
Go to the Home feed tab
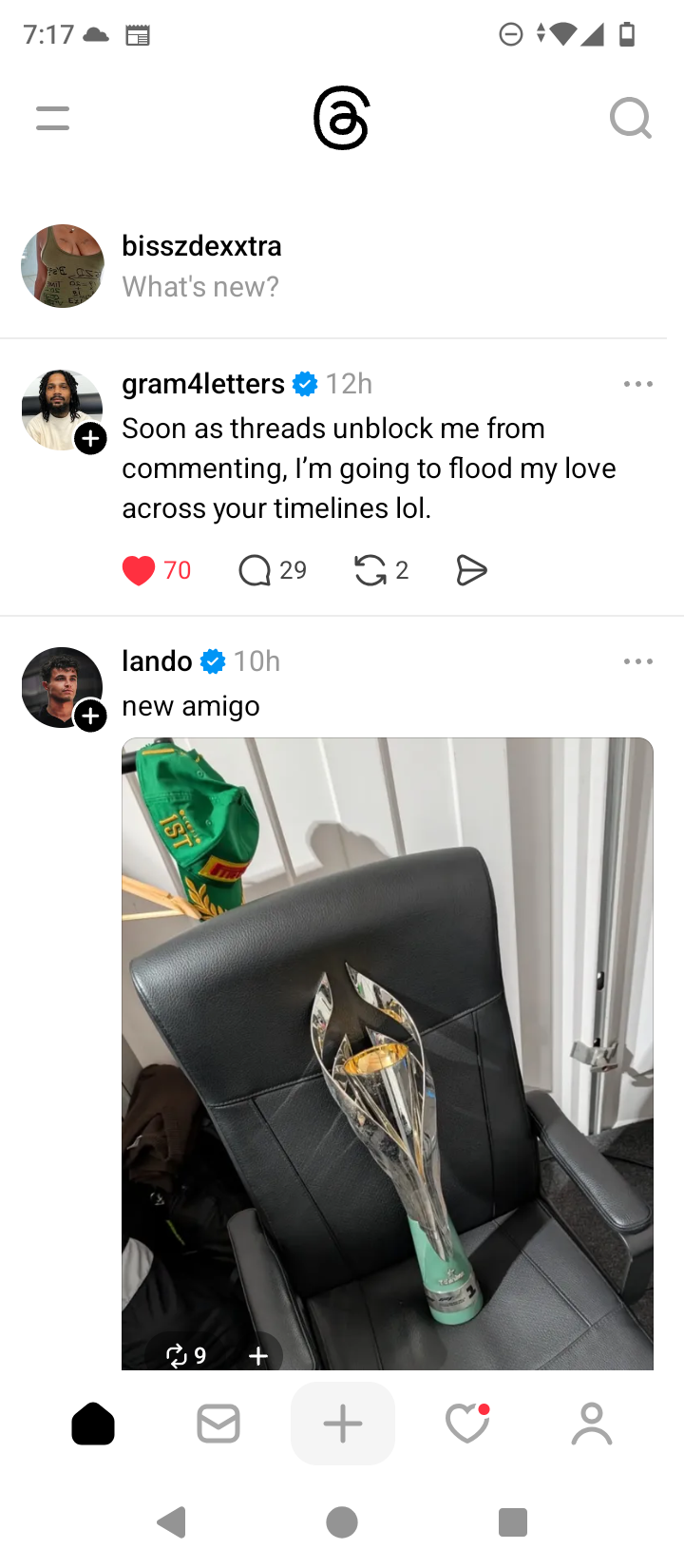pos(93,1425)
